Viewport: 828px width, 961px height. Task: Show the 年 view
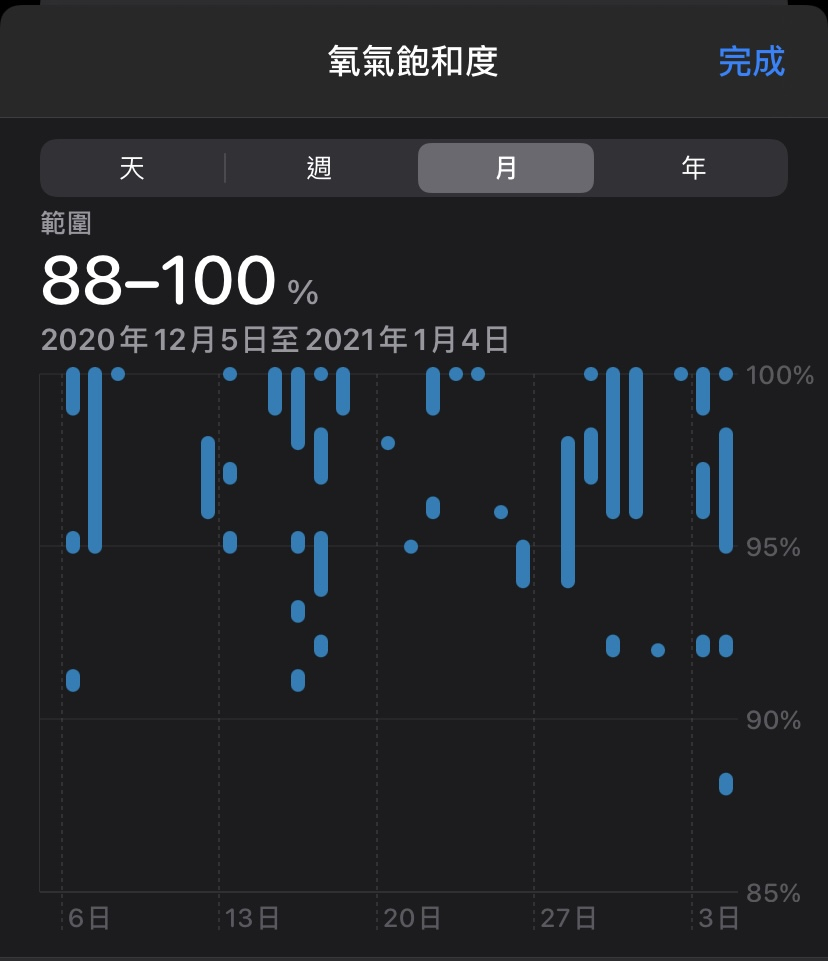(693, 168)
